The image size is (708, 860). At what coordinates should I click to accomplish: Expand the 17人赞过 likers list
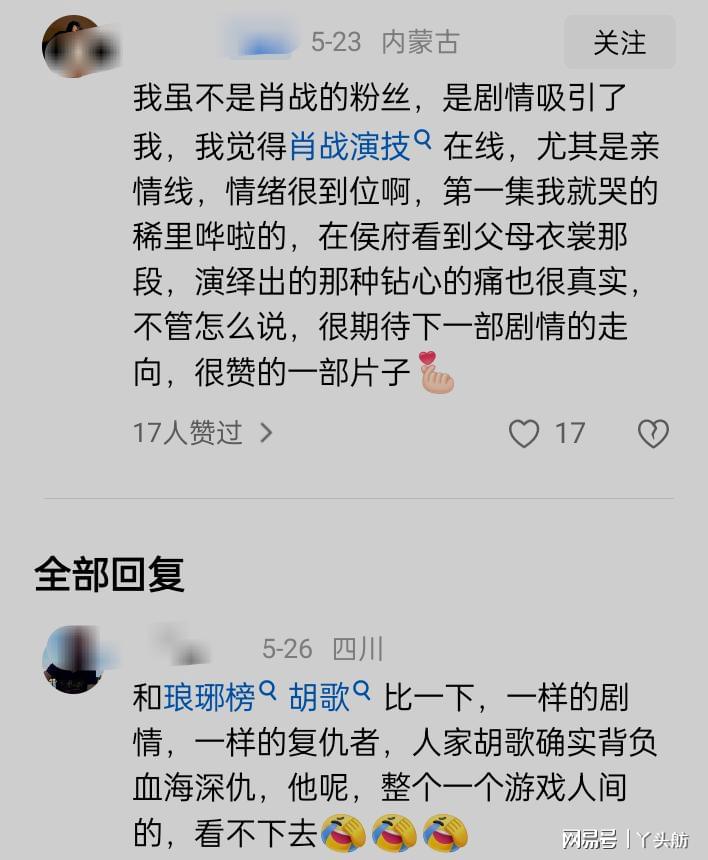[203, 433]
